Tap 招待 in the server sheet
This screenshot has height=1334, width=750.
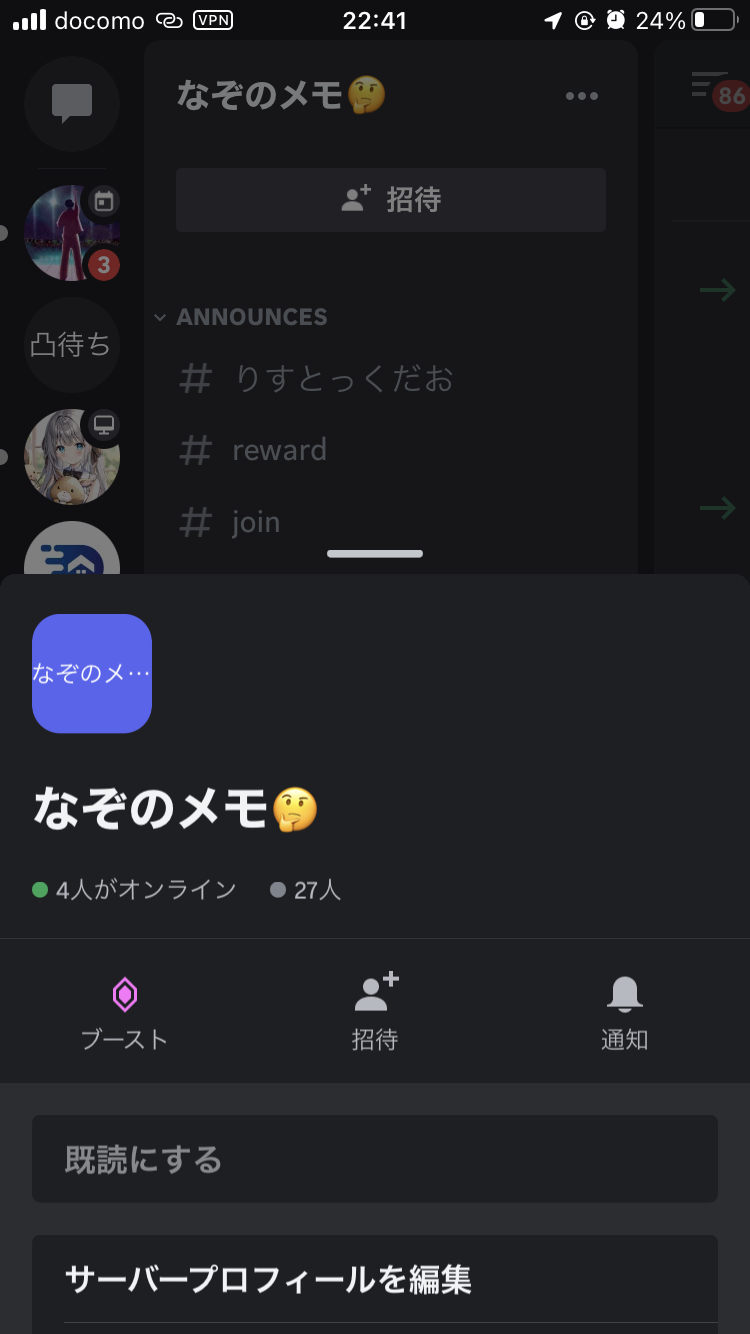point(375,1012)
